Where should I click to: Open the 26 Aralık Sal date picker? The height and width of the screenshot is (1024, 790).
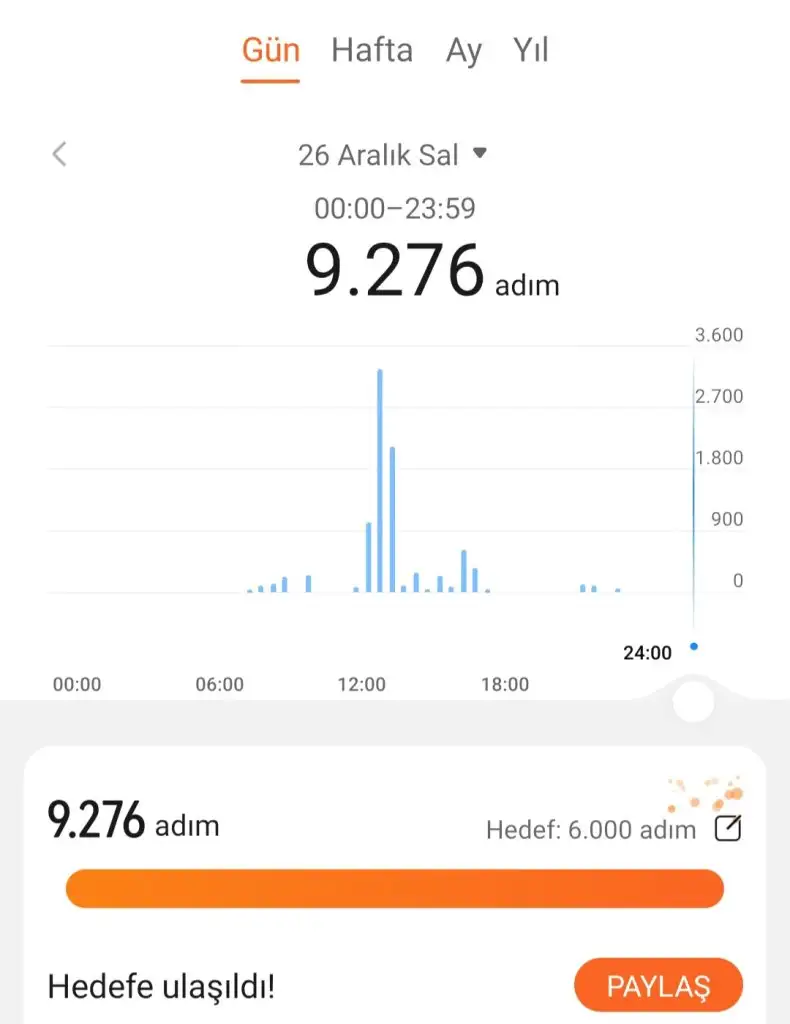pyautogui.click(x=391, y=155)
